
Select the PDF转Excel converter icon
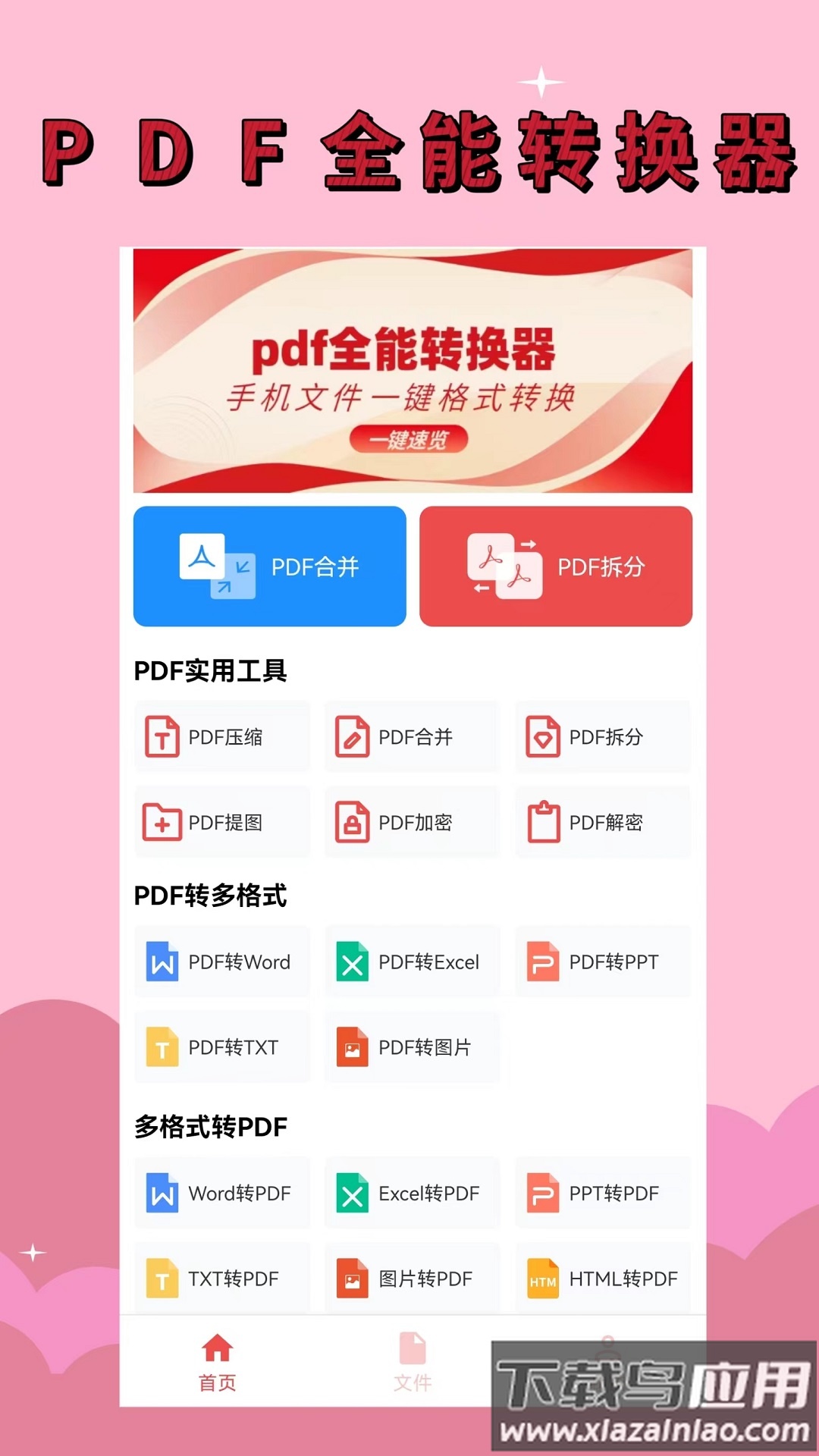click(412, 962)
